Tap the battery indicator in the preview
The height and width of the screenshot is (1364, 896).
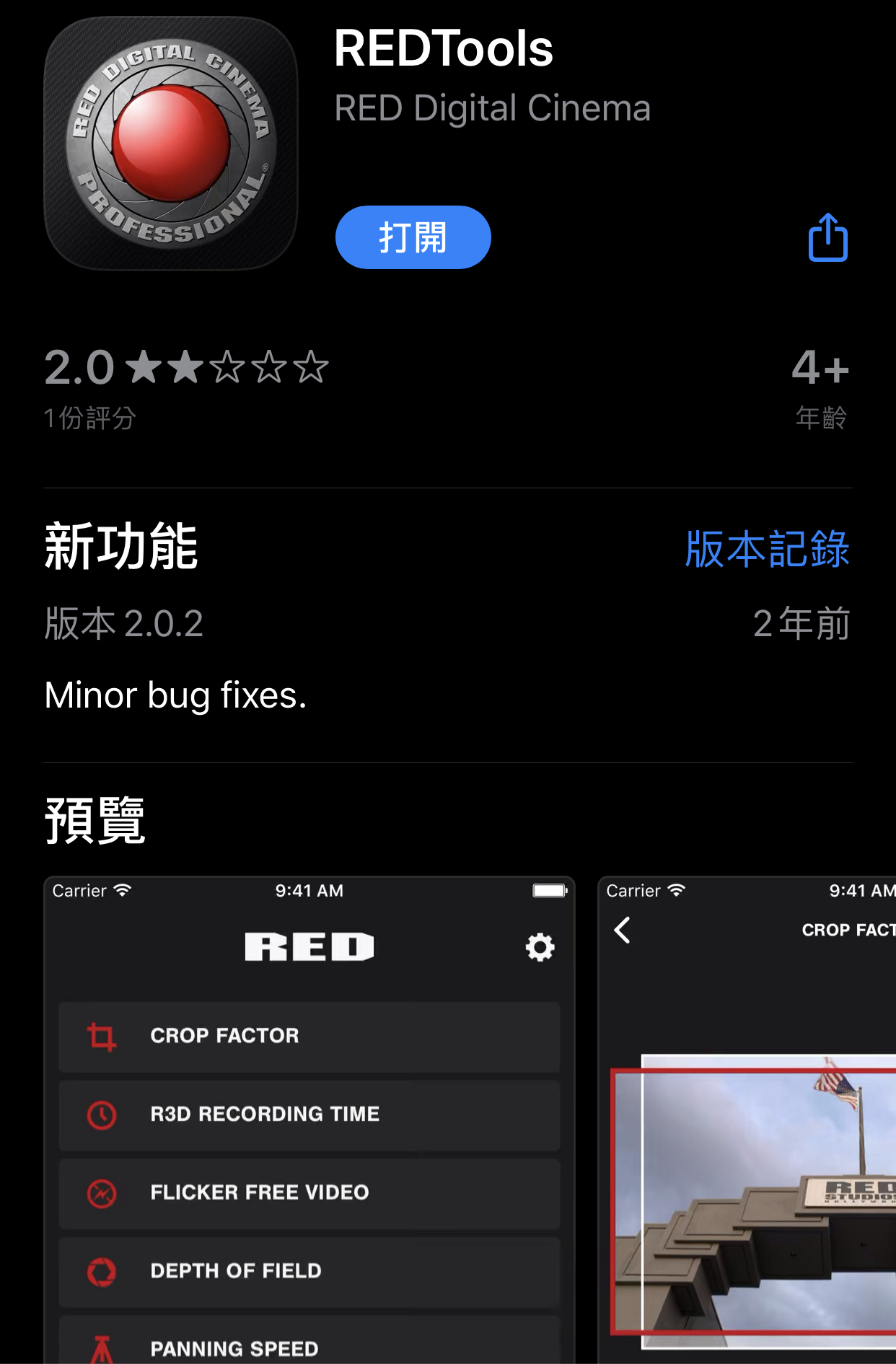click(x=550, y=890)
